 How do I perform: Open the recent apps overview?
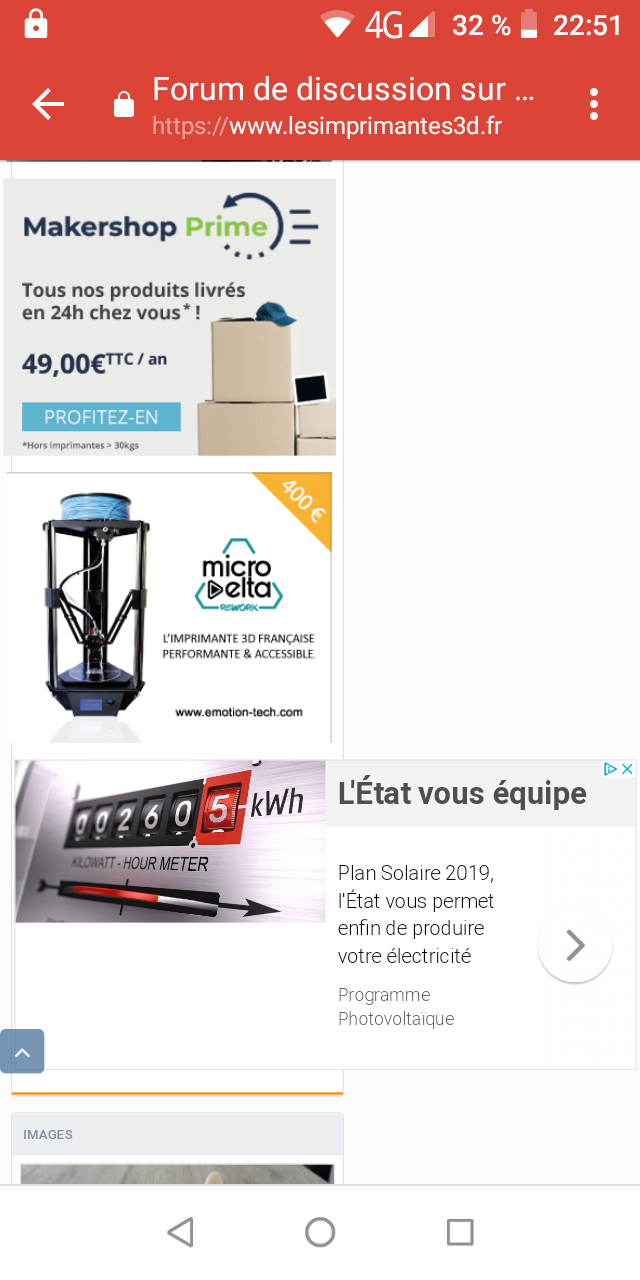pos(459,1232)
